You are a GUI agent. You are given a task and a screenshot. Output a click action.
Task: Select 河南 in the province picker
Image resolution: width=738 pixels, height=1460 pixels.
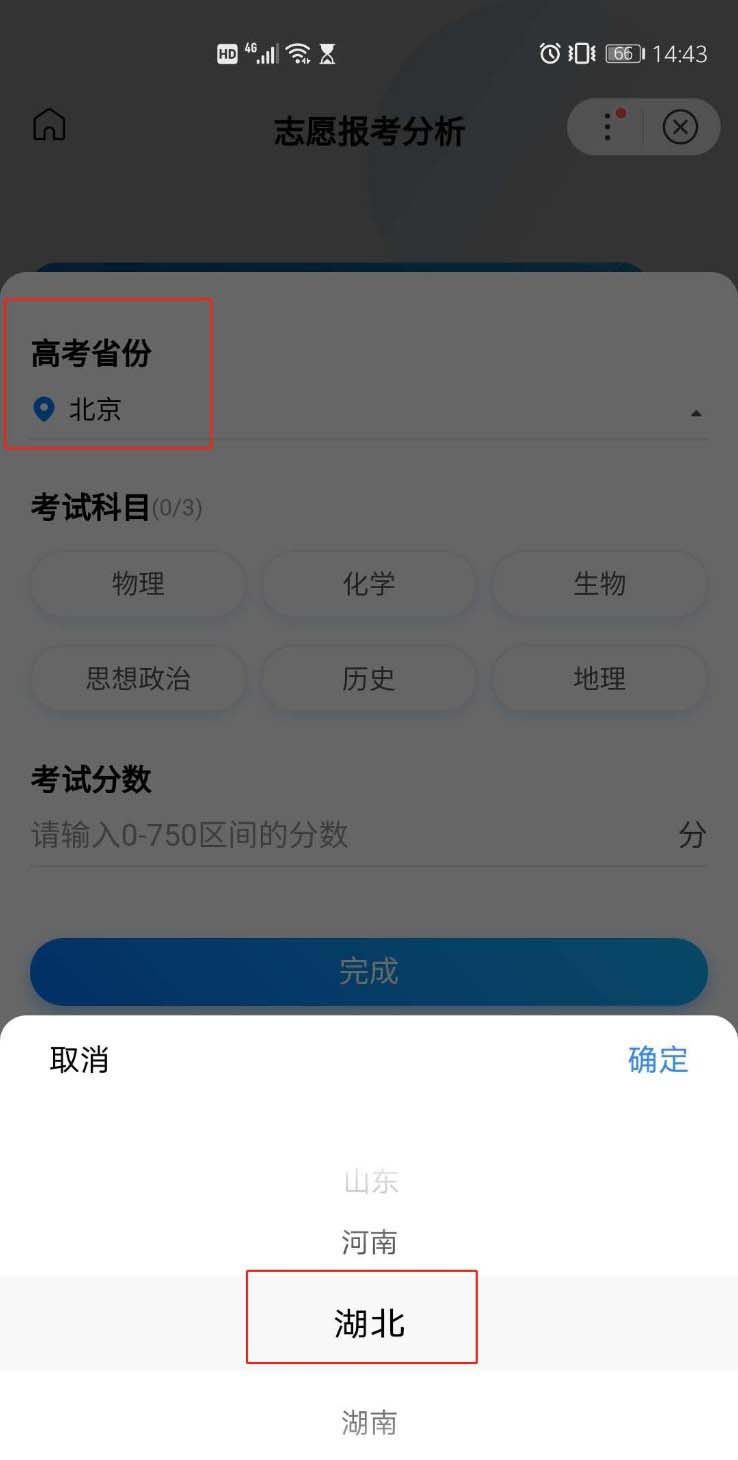coord(369,1243)
